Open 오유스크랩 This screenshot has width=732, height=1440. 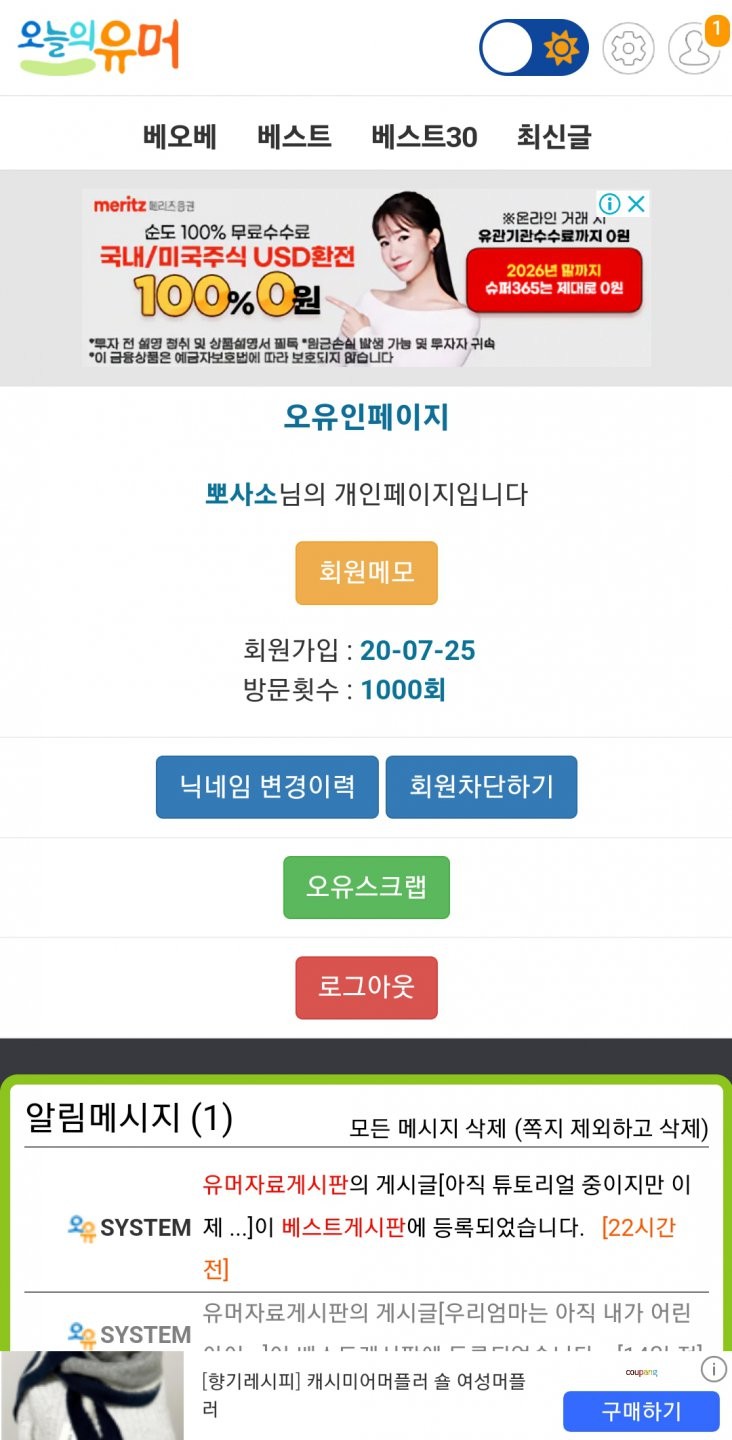(x=366, y=887)
